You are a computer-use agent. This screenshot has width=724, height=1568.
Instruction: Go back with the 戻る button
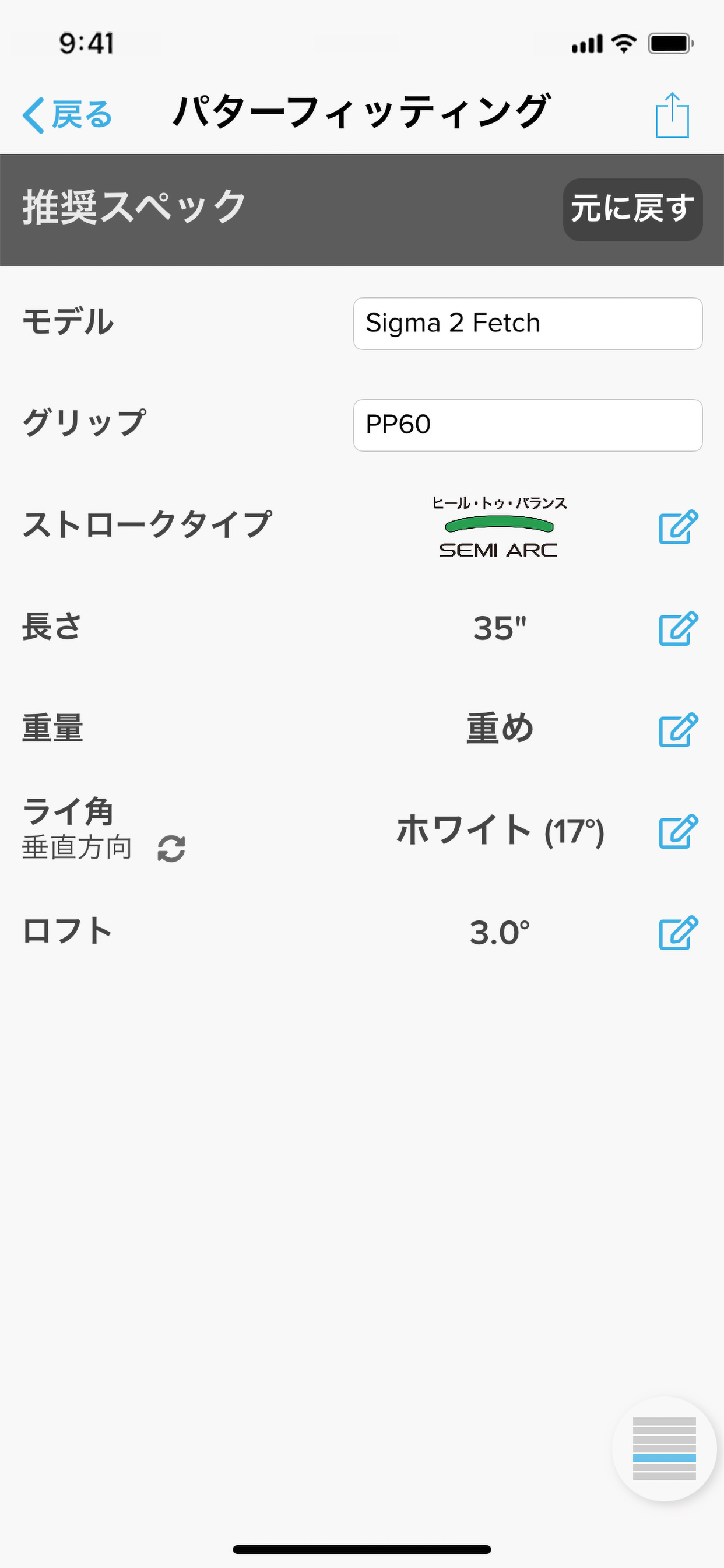pyautogui.click(x=67, y=114)
